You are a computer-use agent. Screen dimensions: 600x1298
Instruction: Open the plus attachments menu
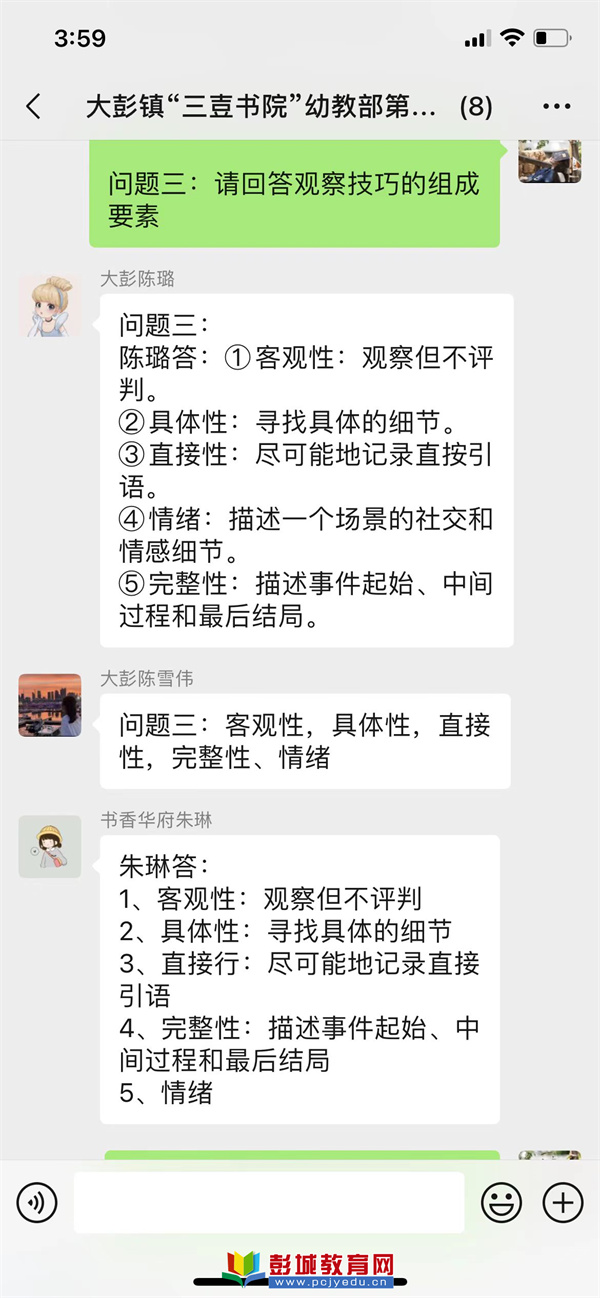(562, 1202)
